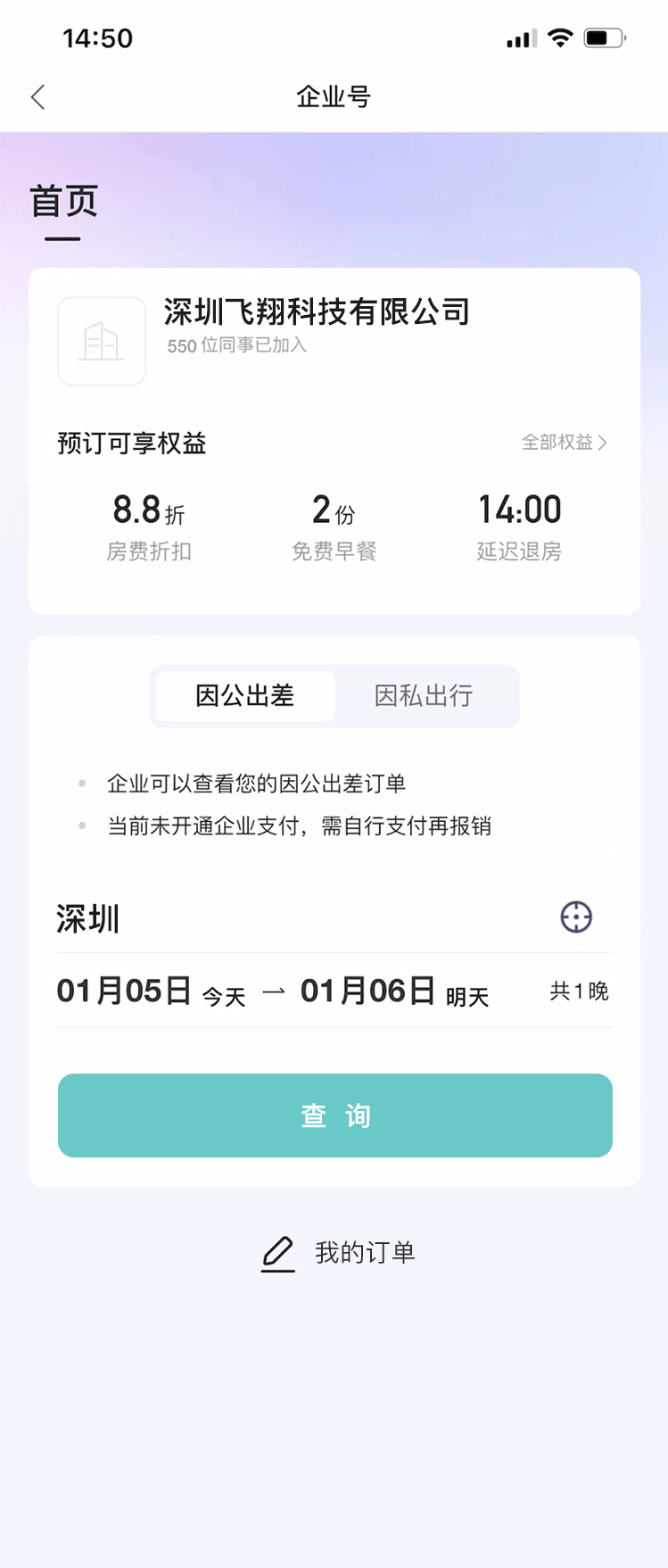668x1568 pixels.
Task: Tap the 查询 search button
Action: pyautogui.click(x=334, y=1116)
